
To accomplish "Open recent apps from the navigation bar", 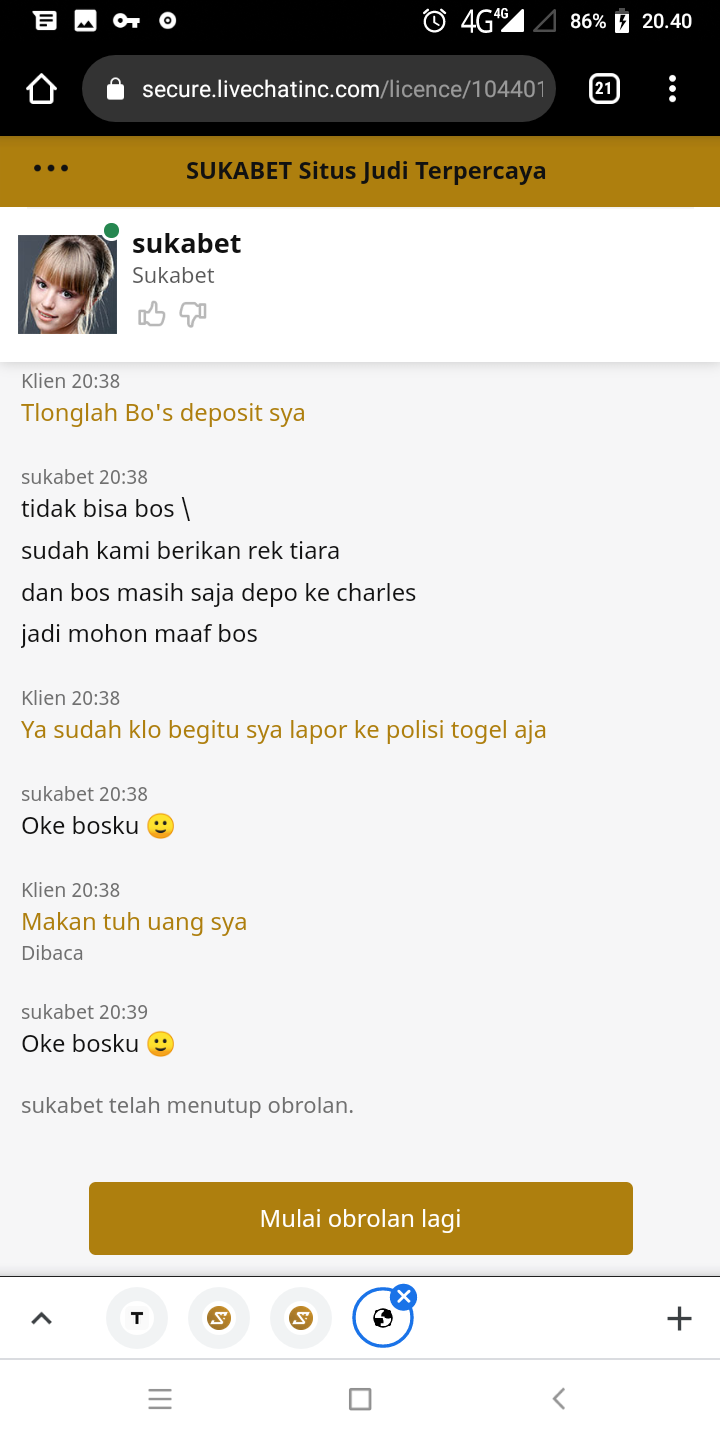I will [x=360, y=1399].
